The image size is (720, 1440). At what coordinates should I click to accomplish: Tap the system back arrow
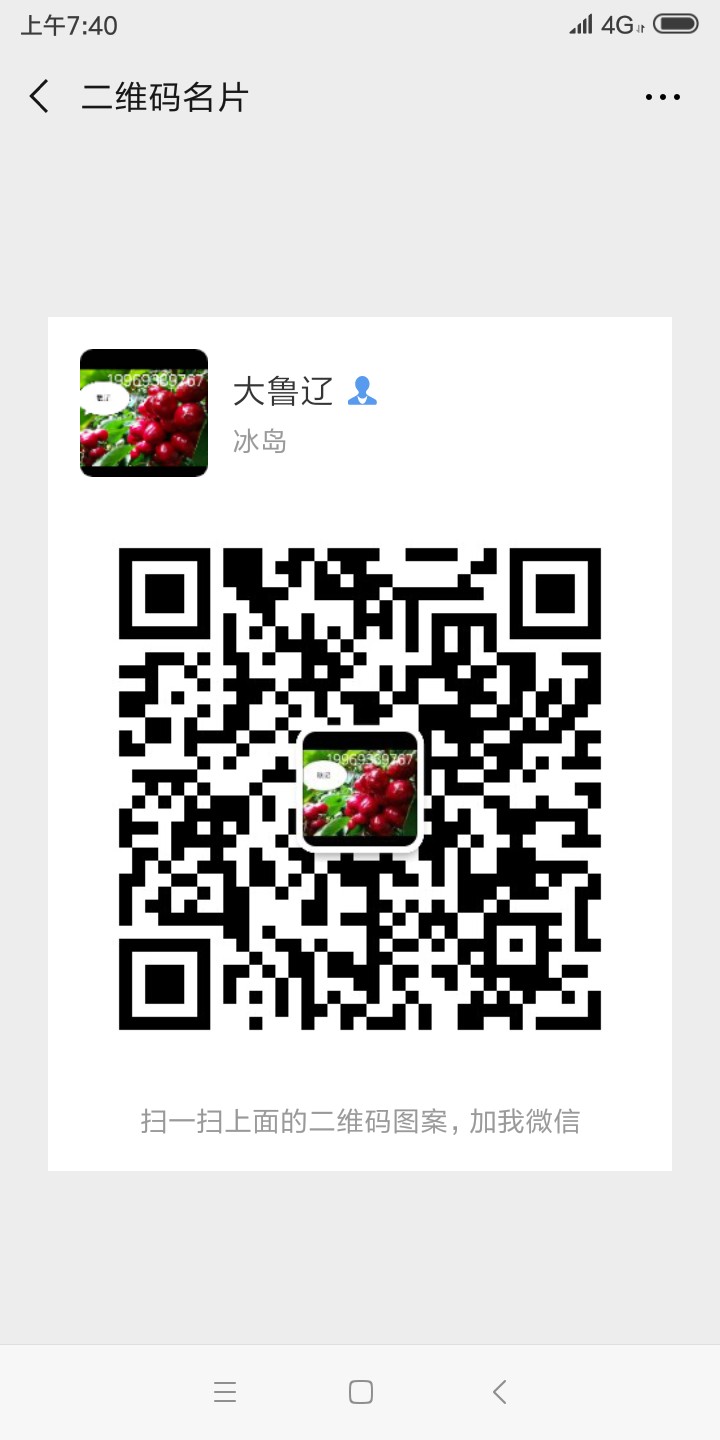(499, 1392)
